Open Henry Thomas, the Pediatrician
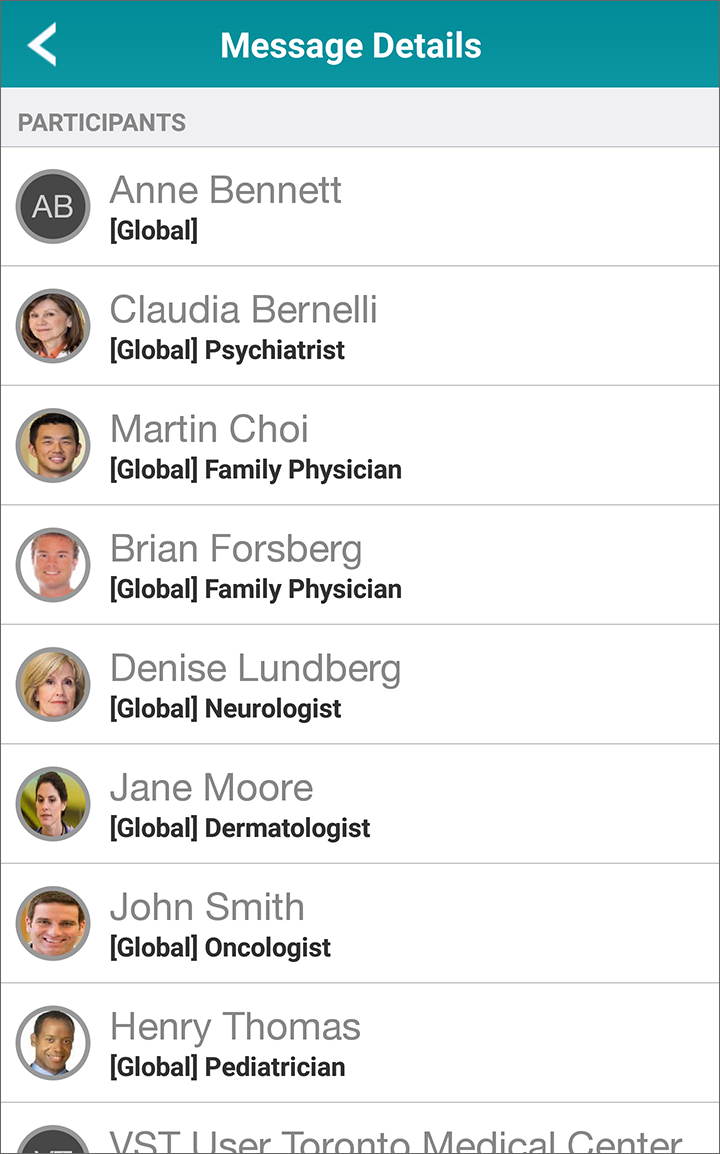The width and height of the screenshot is (720, 1154). click(360, 1043)
